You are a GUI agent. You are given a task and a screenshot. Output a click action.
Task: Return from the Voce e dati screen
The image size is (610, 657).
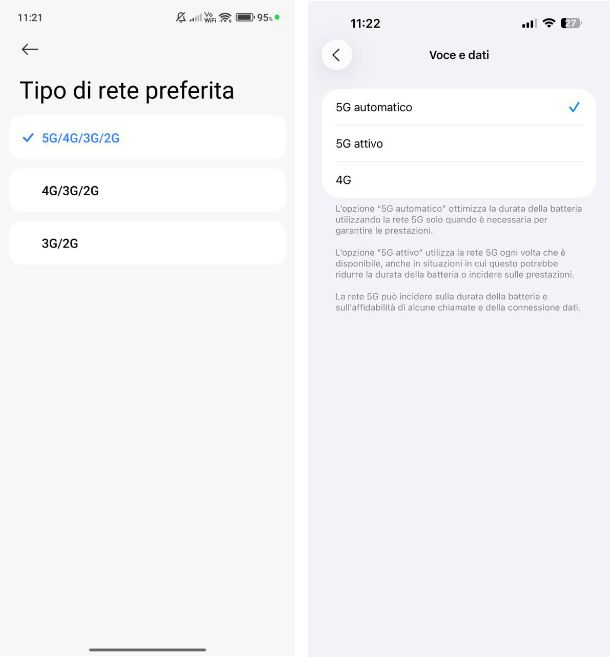point(336,55)
